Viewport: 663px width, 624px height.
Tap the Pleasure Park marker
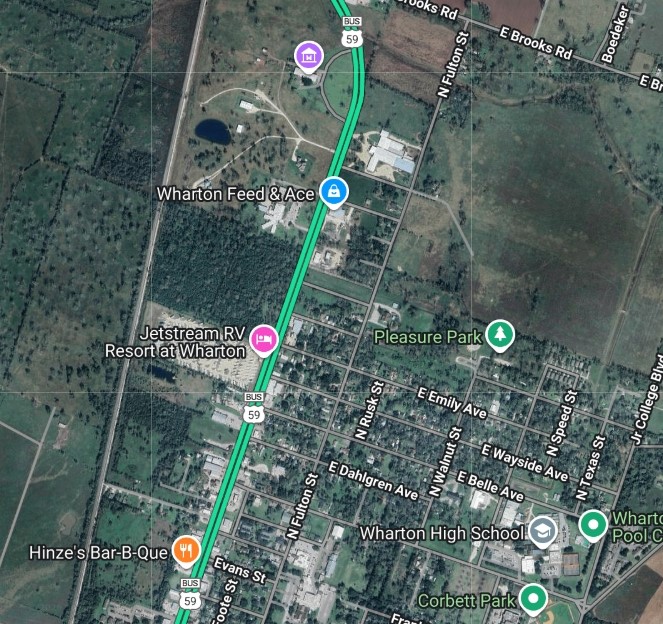(499, 335)
